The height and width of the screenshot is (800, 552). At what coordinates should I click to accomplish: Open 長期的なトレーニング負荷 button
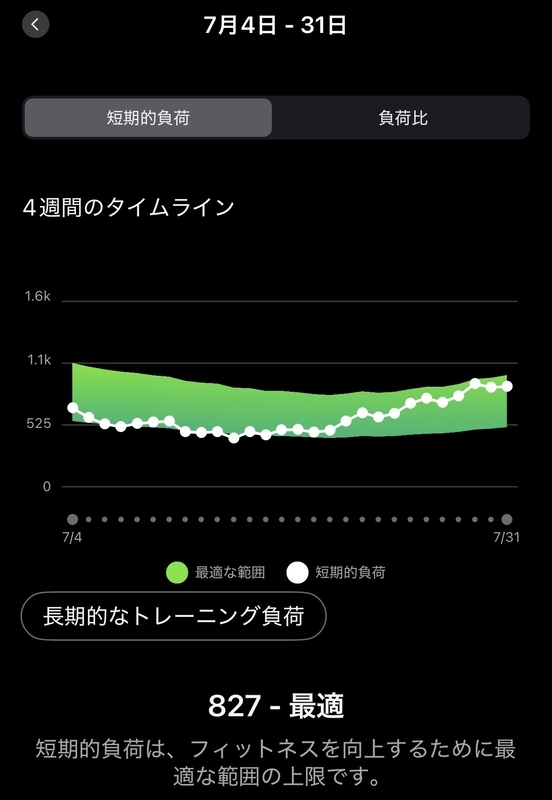click(173, 616)
